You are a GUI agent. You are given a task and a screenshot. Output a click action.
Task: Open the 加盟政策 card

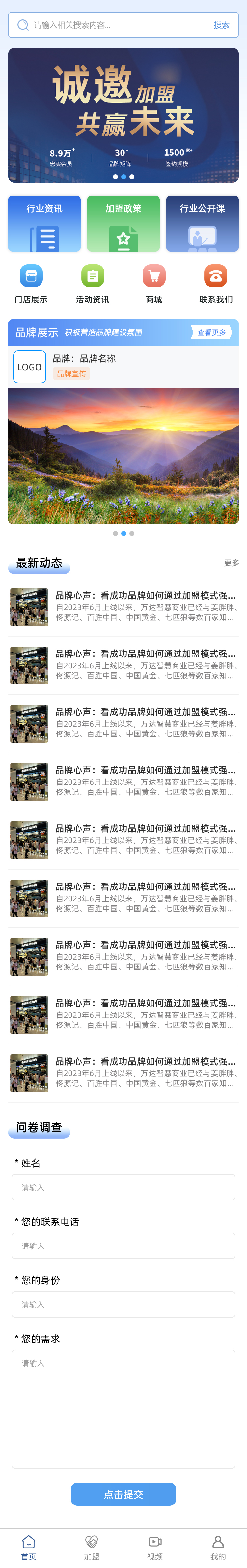123,223
